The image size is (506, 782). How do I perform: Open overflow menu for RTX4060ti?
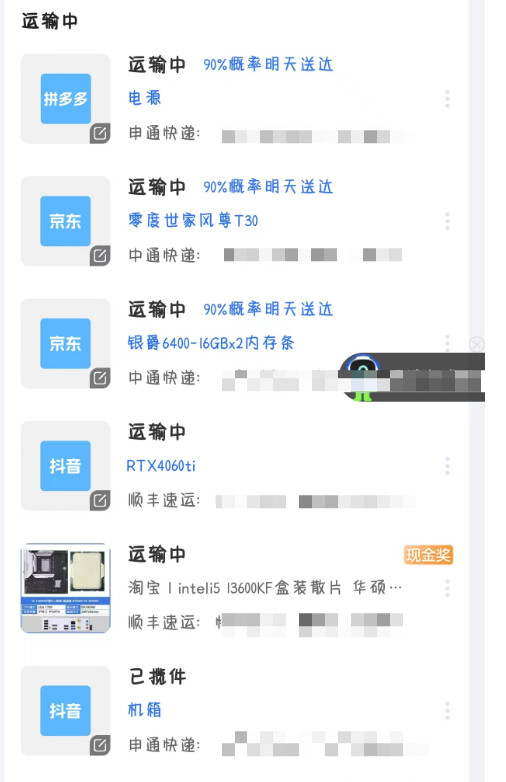click(x=447, y=466)
